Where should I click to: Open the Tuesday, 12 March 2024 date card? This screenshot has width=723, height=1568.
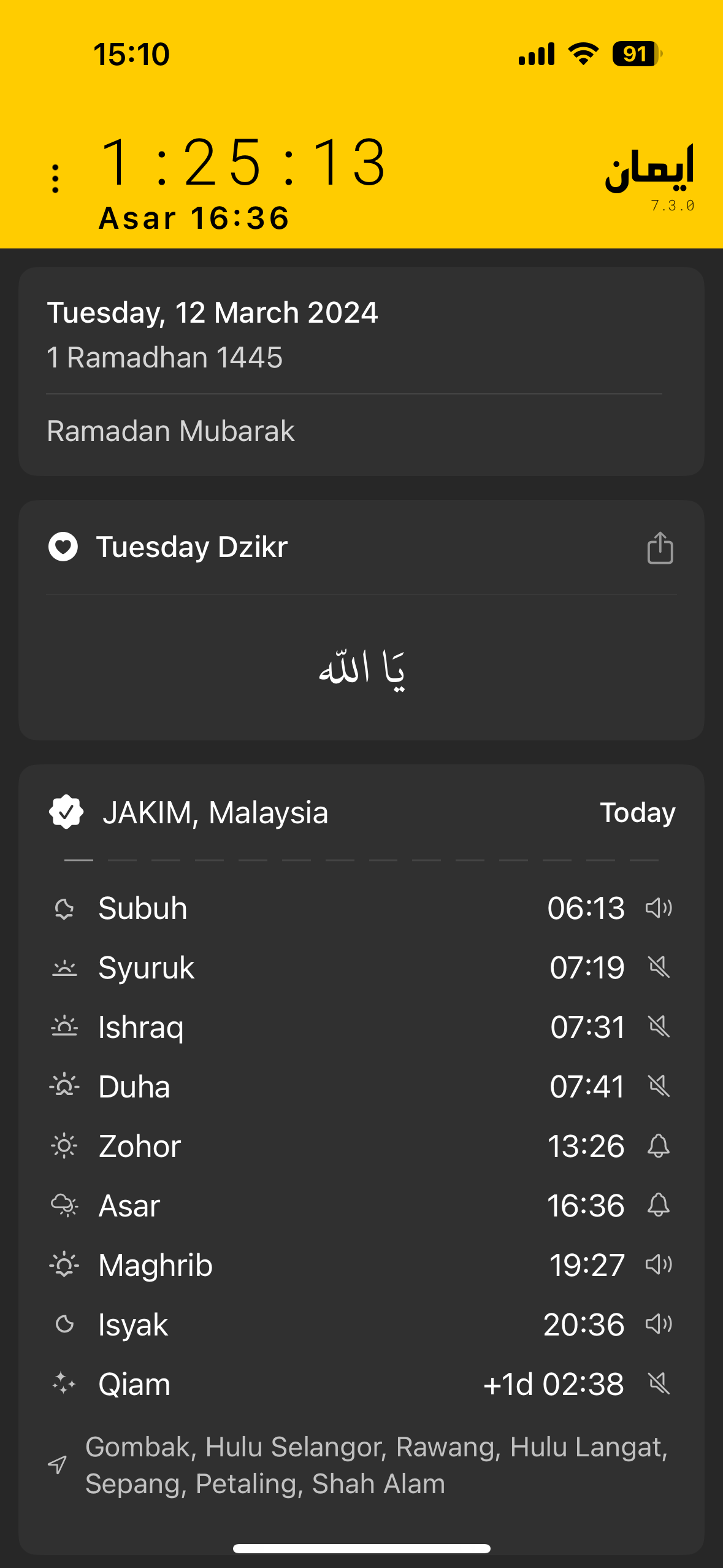(x=361, y=372)
